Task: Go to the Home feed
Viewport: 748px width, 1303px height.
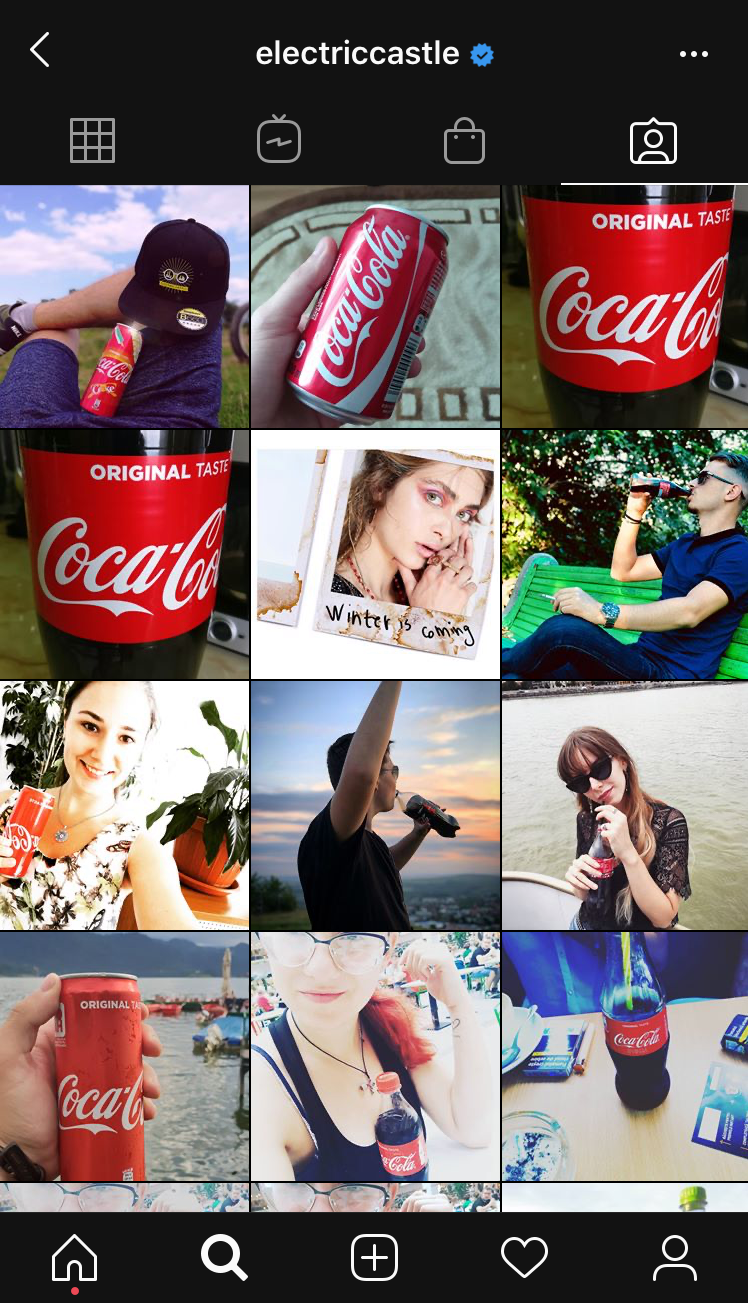Action: pyautogui.click(x=75, y=1258)
